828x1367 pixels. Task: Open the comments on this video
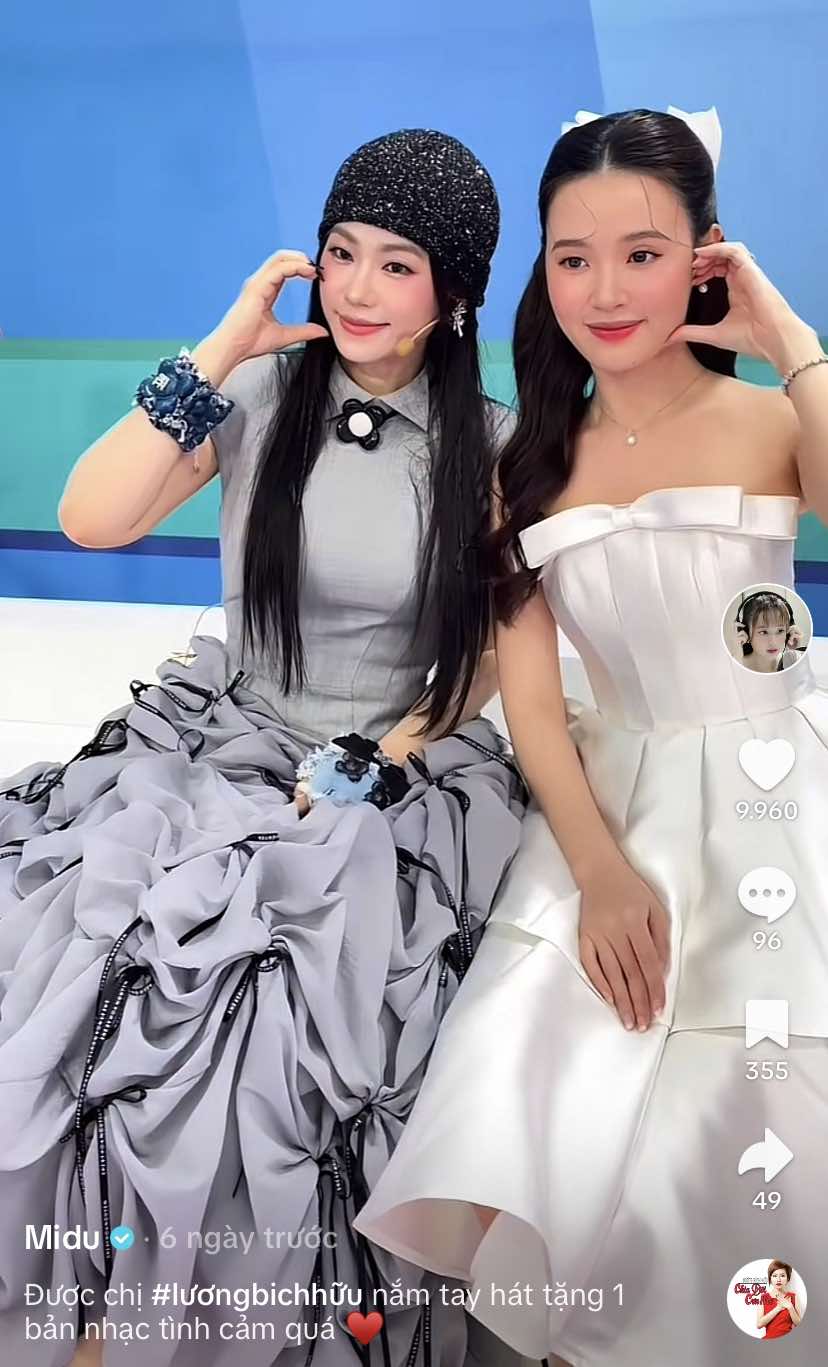[x=767, y=895]
